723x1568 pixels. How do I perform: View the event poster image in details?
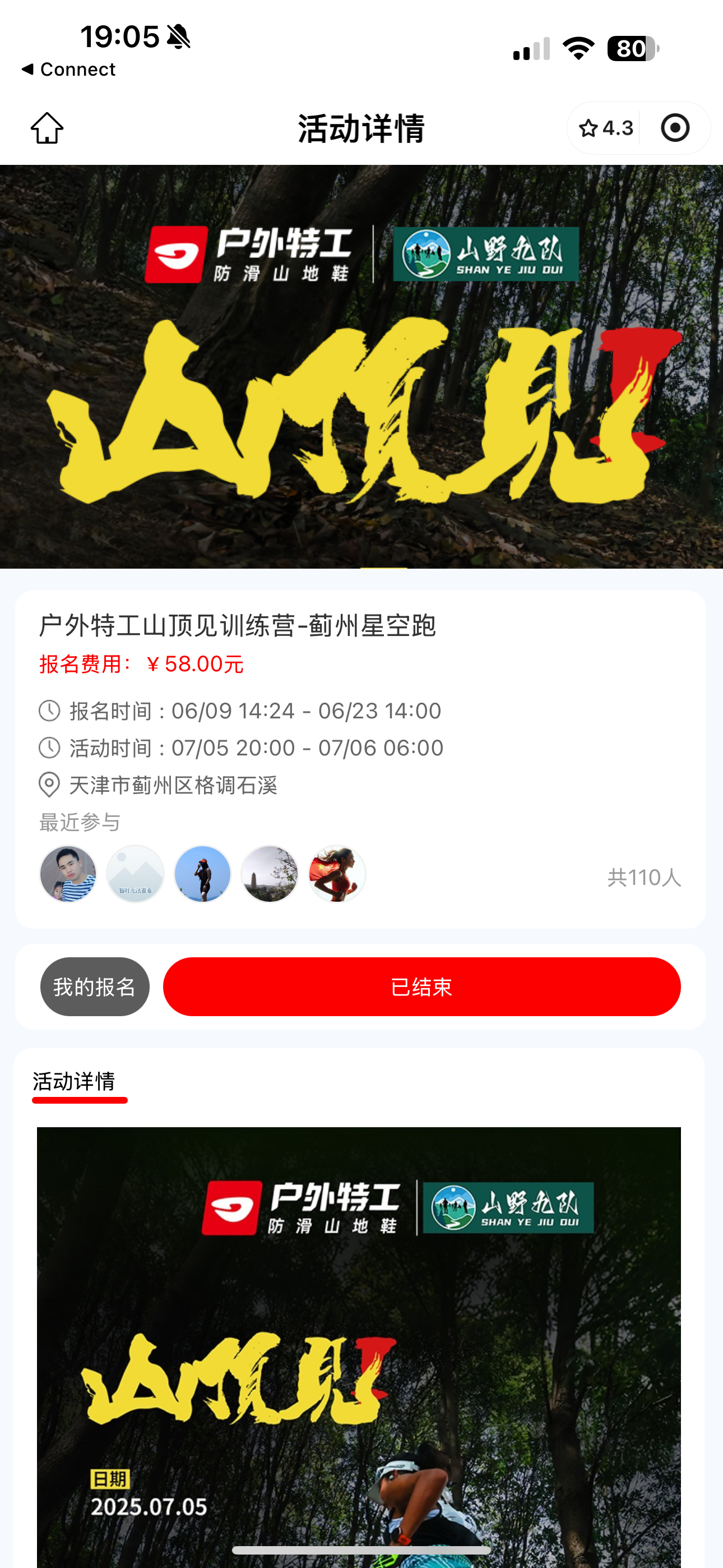359,1346
